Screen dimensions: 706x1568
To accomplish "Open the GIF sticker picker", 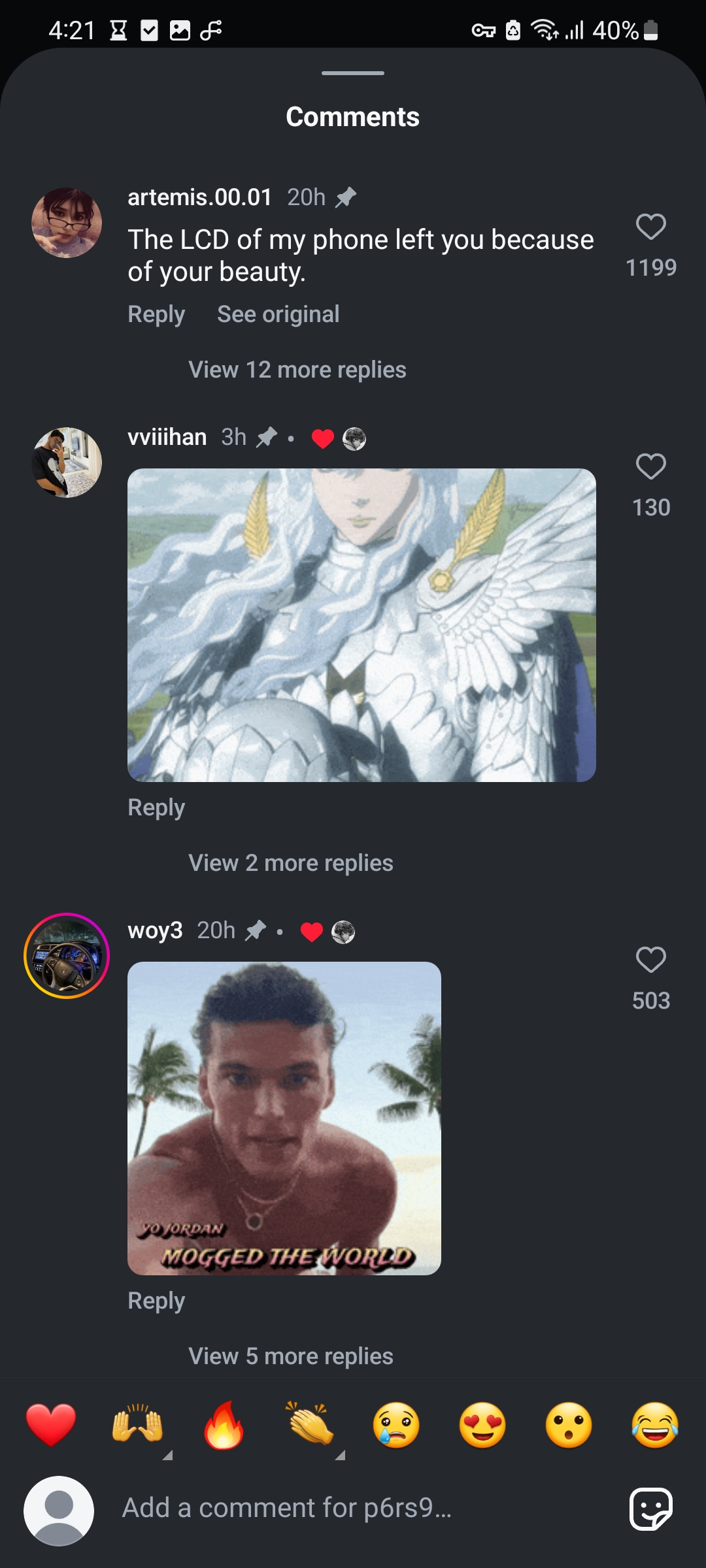I will 650,1509.
